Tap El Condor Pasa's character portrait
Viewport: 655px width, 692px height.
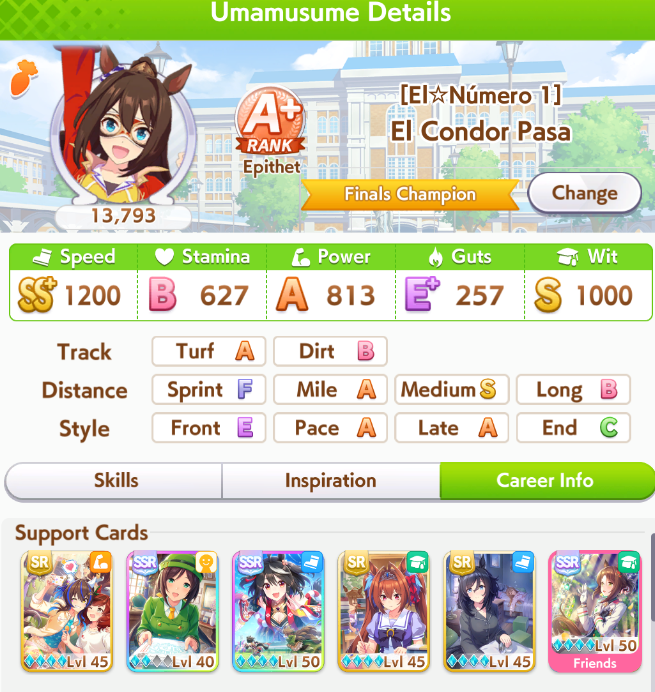click(123, 128)
